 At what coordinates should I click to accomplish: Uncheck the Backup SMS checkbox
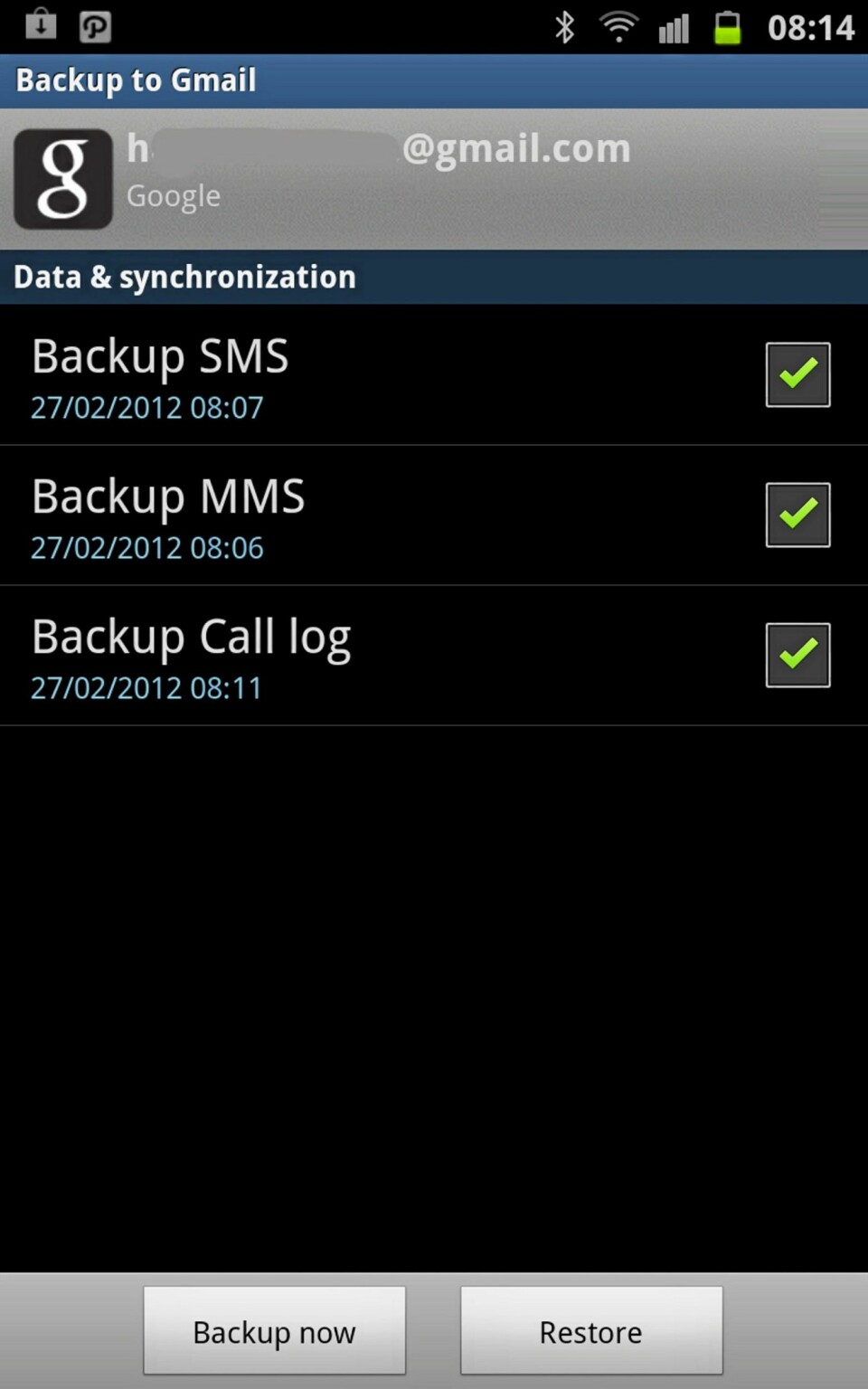(x=797, y=374)
